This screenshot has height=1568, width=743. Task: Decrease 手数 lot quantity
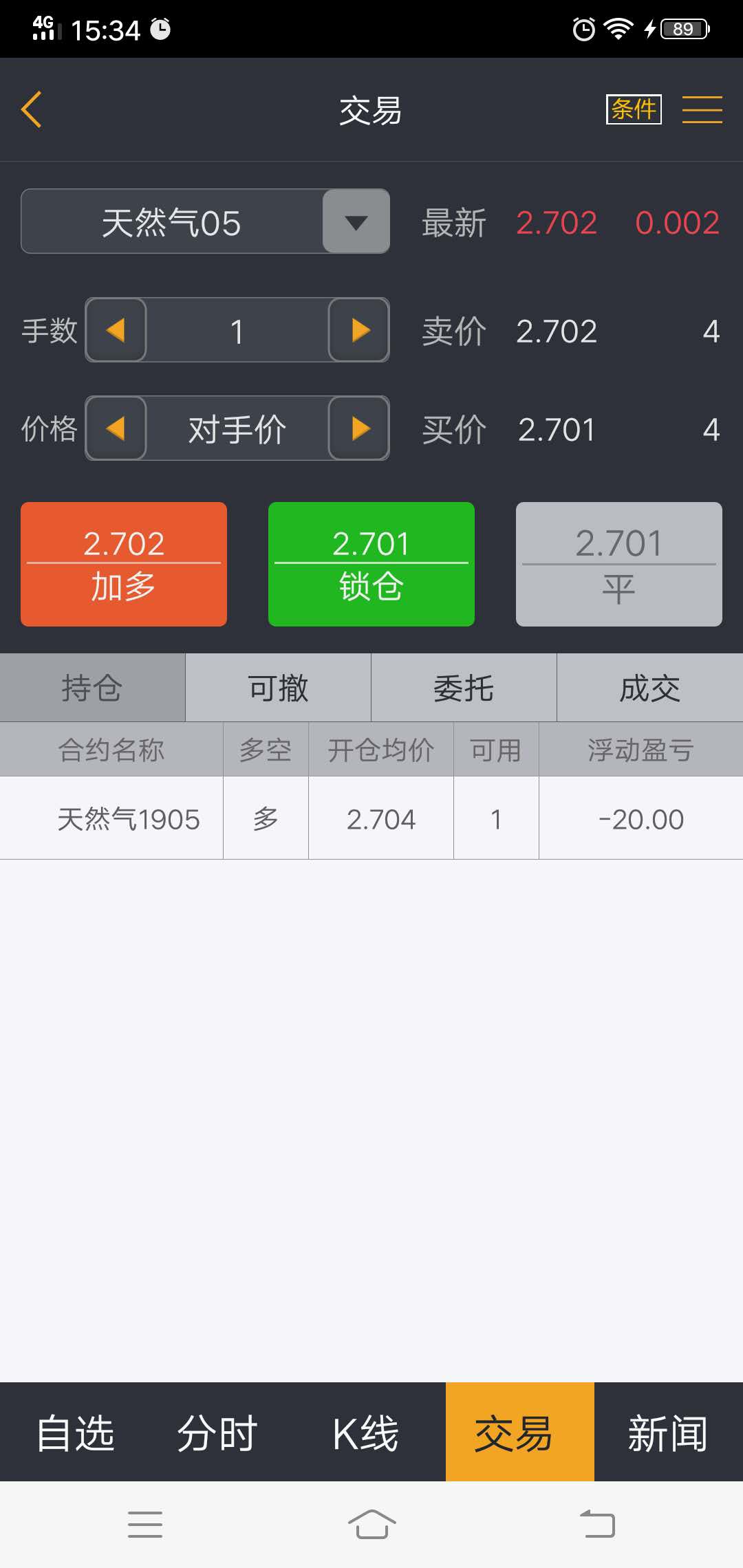[116, 330]
